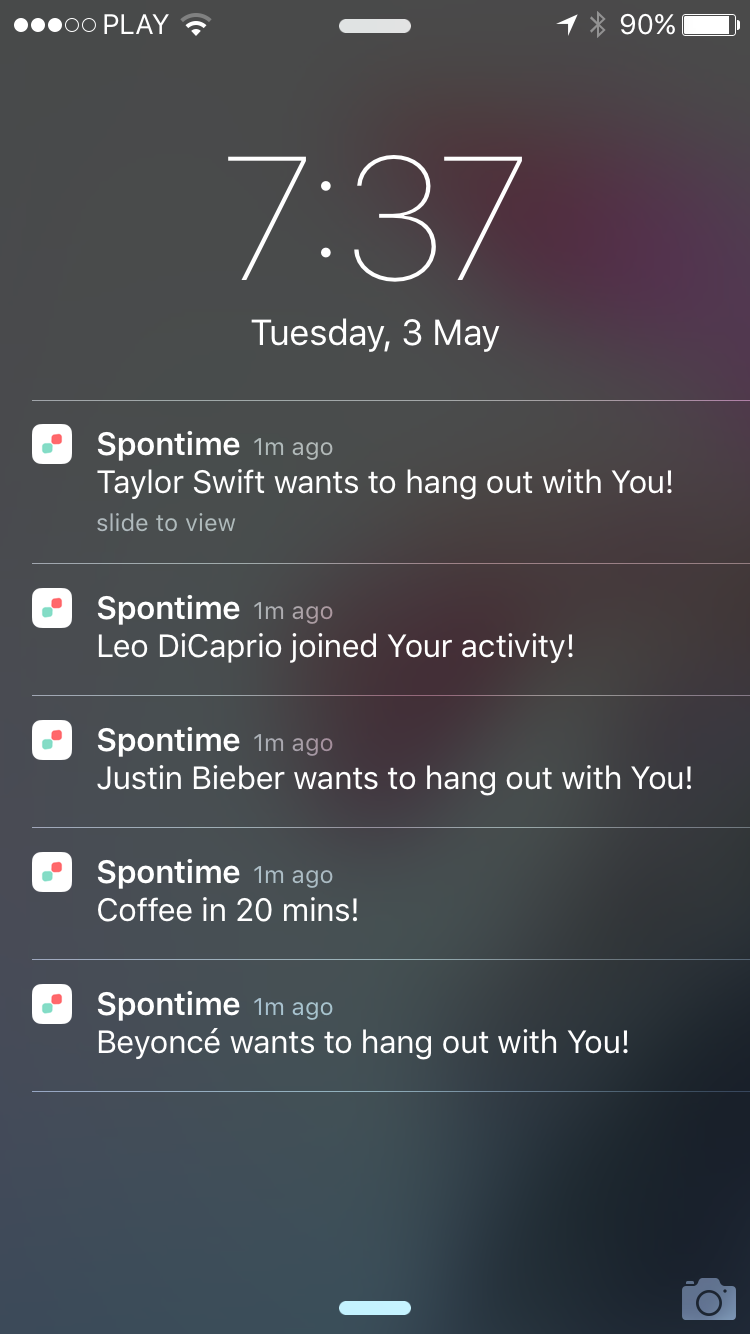Select the Bluetooth icon in status bar
The height and width of the screenshot is (1334, 750).
[598, 24]
